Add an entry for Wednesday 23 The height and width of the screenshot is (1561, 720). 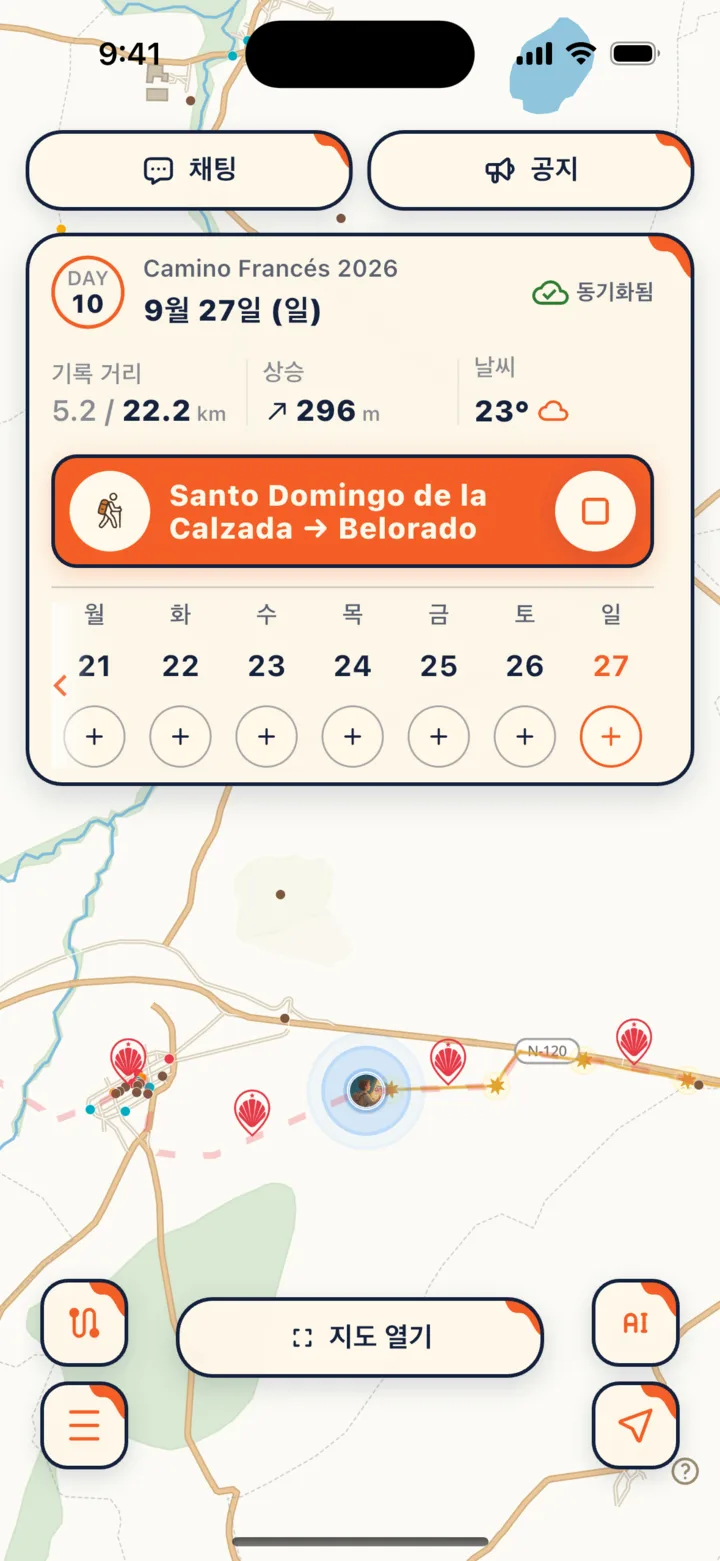(x=266, y=737)
